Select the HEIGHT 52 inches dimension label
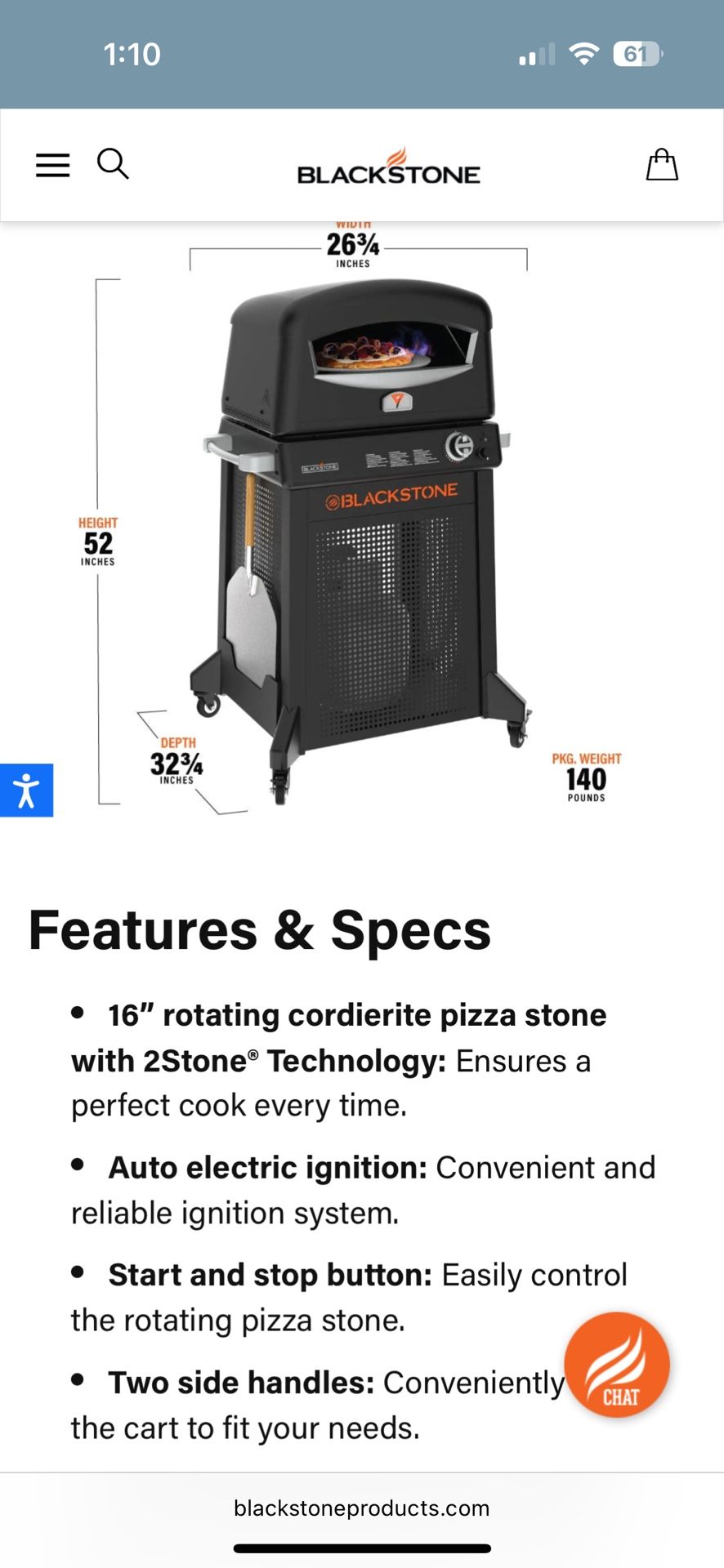Screen dimensions: 724x1568 click(x=97, y=541)
